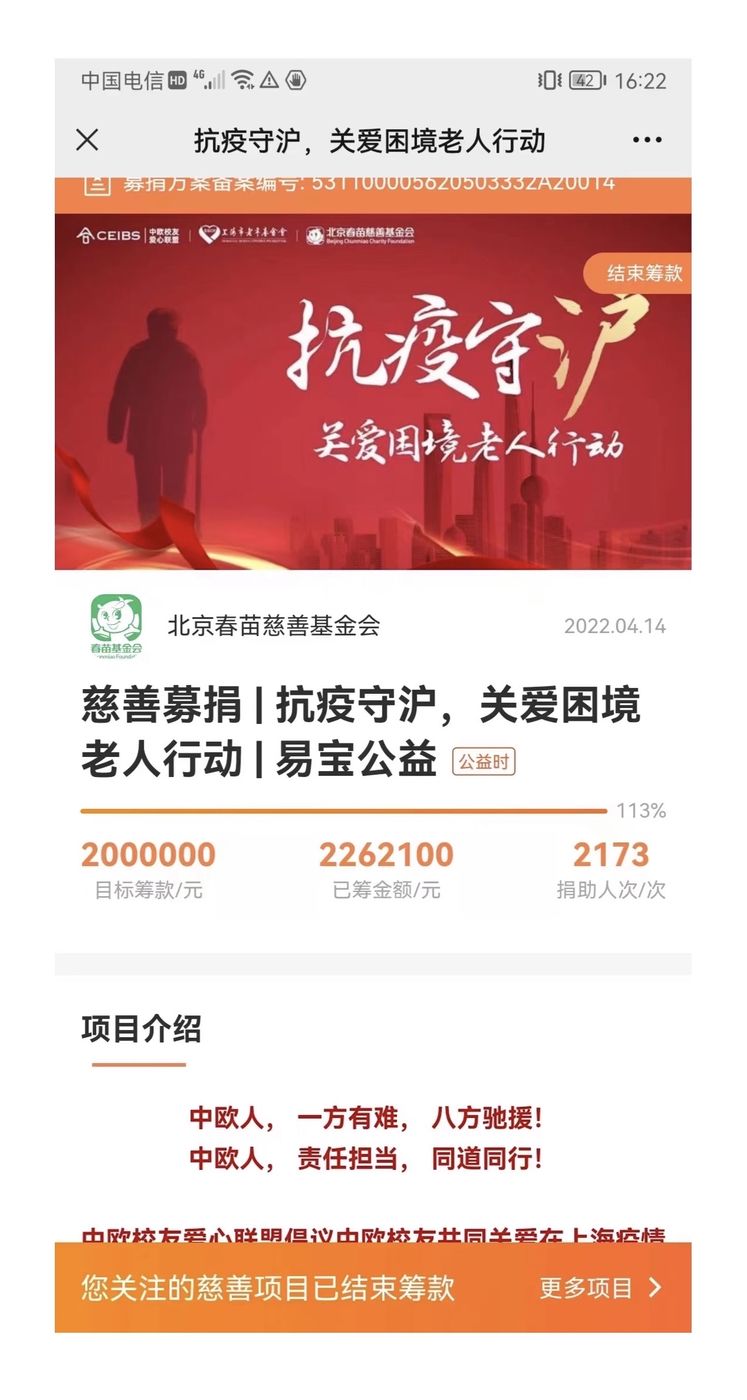The width and height of the screenshot is (747, 1400).
Task: Open the 北京春苗慈善基金会 organization profile
Action: pyautogui.click(x=274, y=626)
